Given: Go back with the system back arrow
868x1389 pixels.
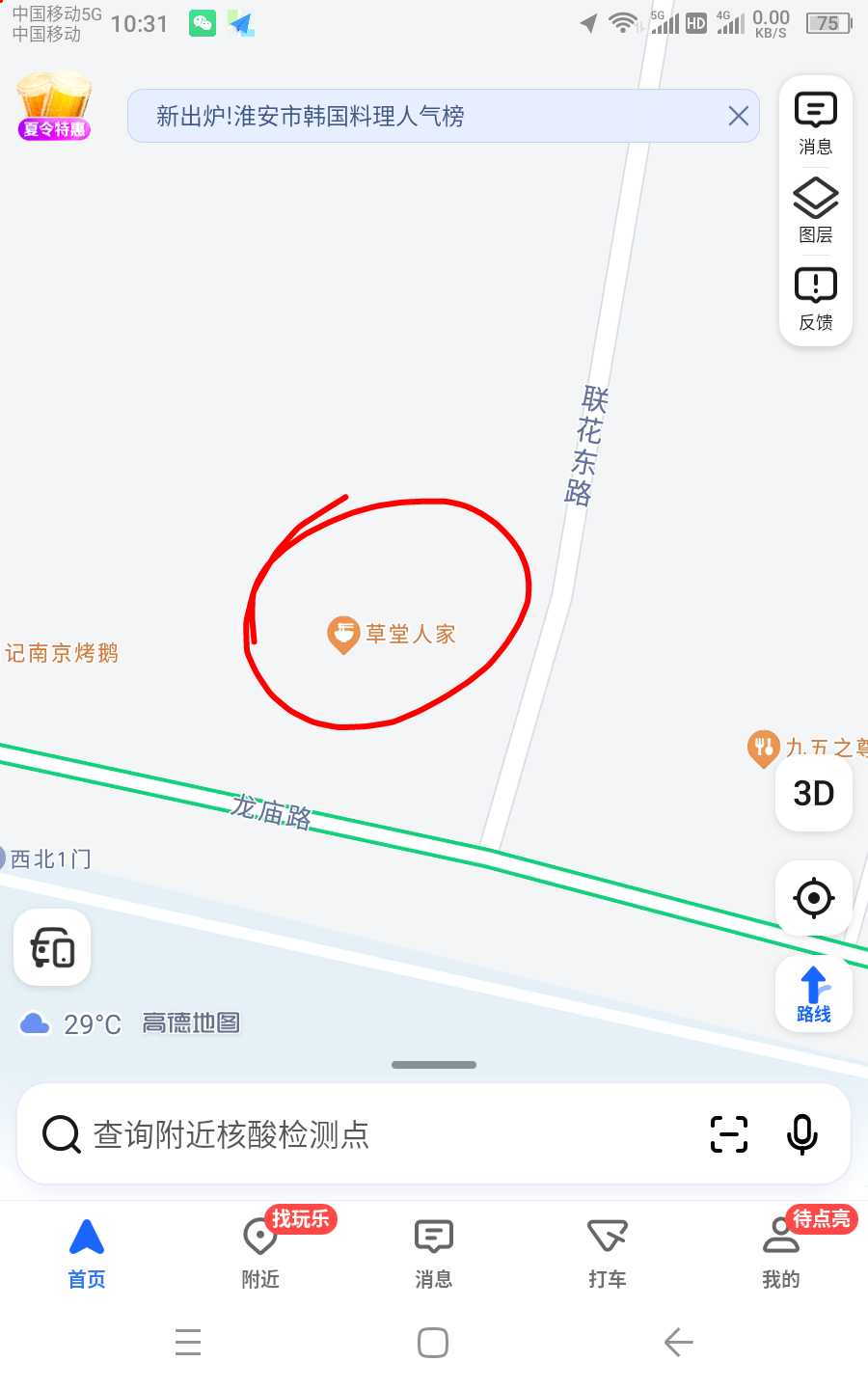Looking at the screenshot, I should coord(679,1342).
